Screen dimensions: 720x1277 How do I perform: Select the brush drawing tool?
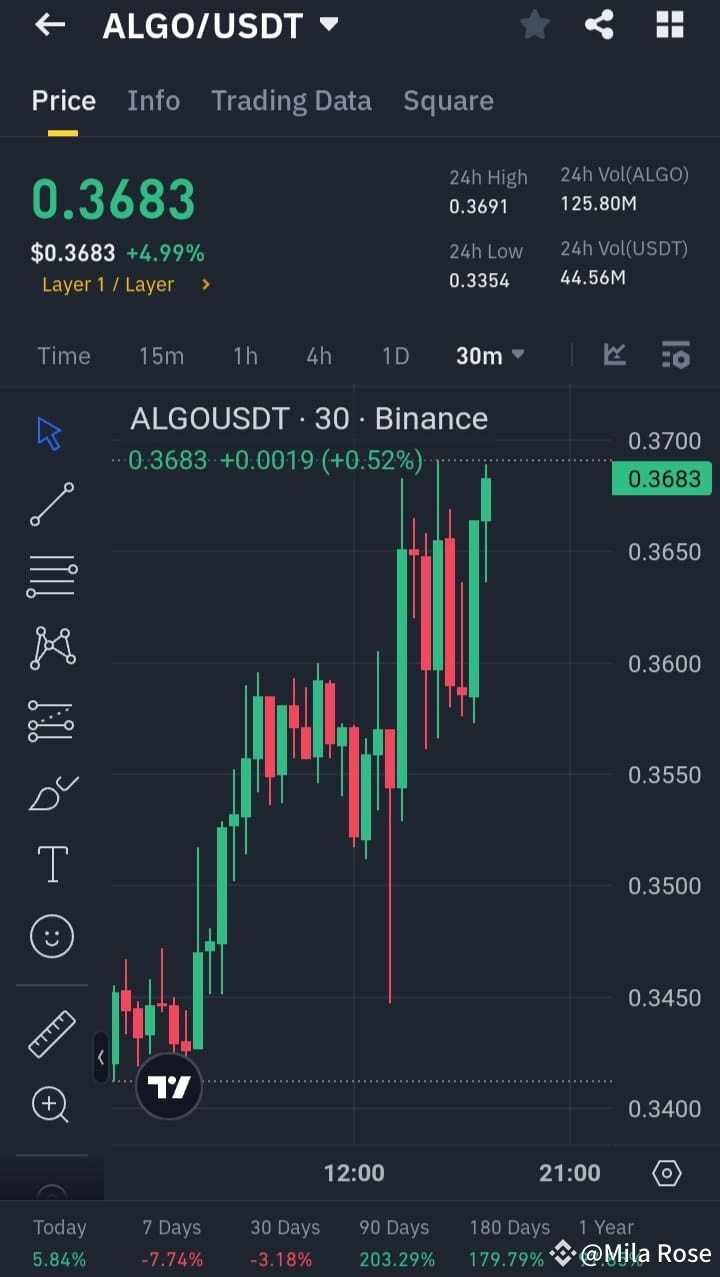coord(50,791)
